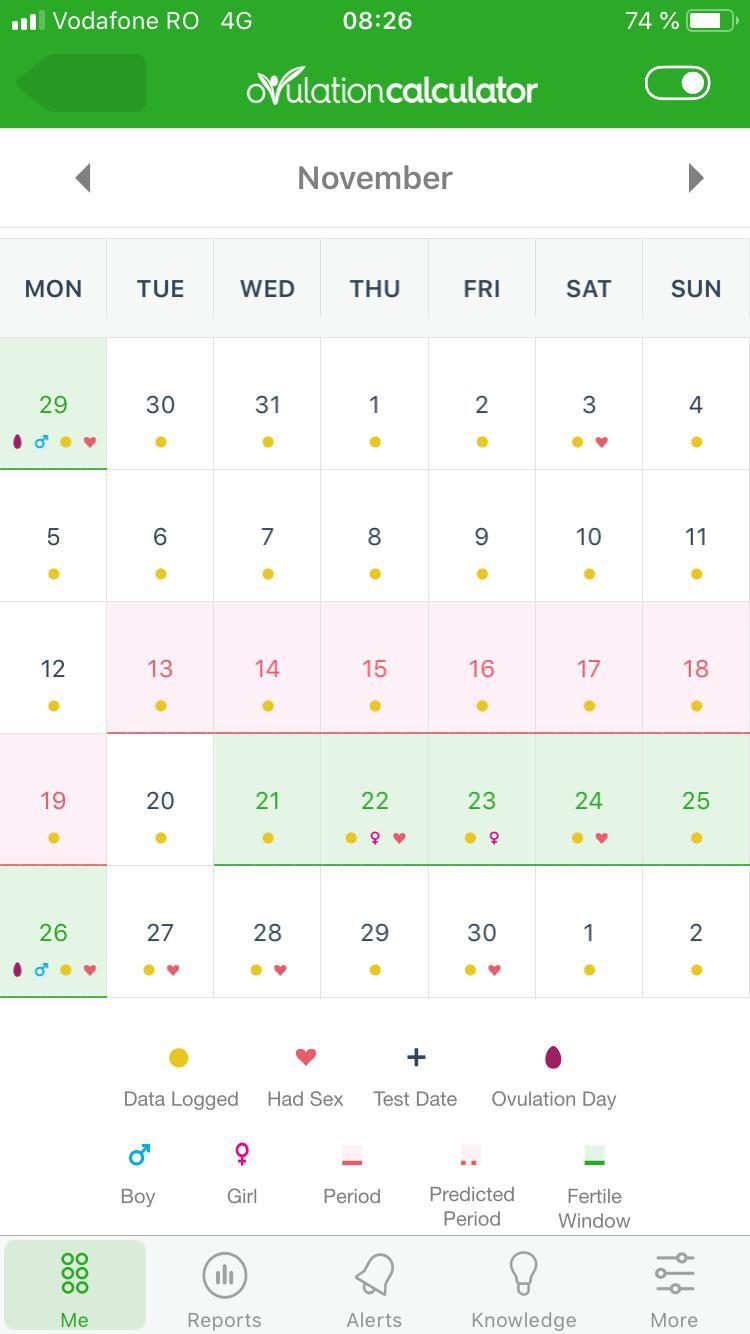The image size is (750, 1334).
Task: Go to the previous month
Action: 83,178
